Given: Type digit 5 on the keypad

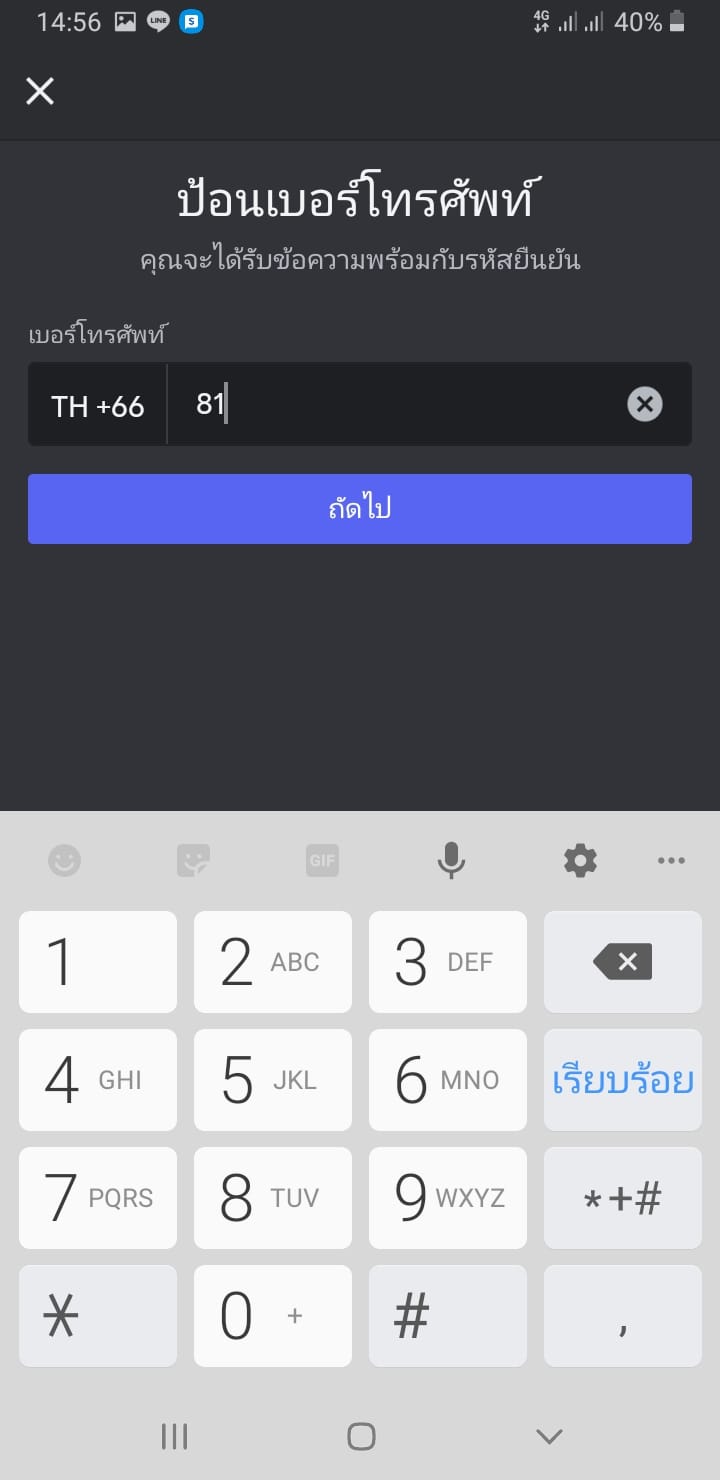Looking at the screenshot, I should point(272,1080).
